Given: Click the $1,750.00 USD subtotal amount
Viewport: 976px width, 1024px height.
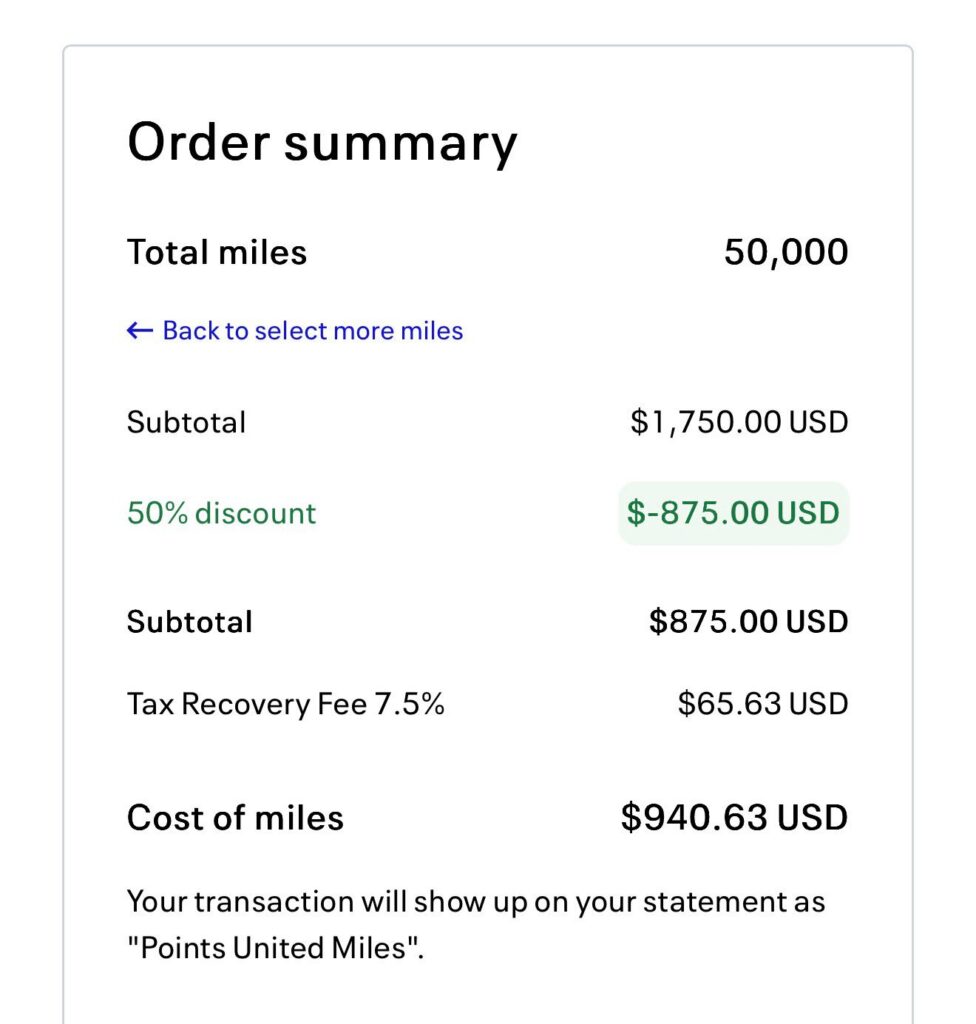Looking at the screenshot, I should [738, 422].
